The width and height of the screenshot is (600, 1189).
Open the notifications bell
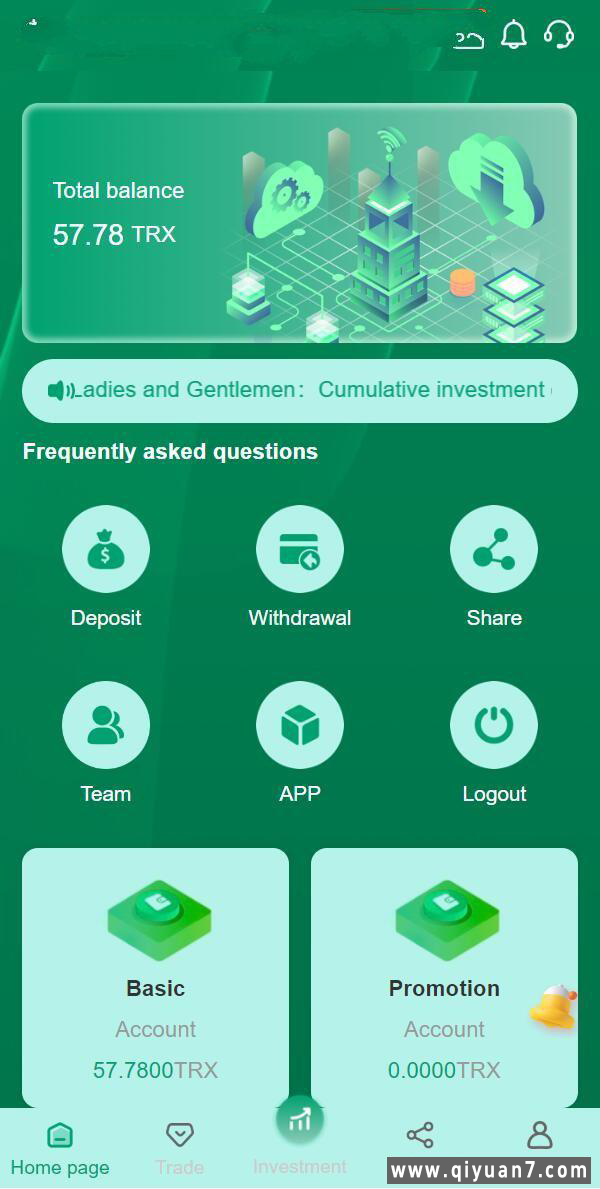(x=513, y=35)
